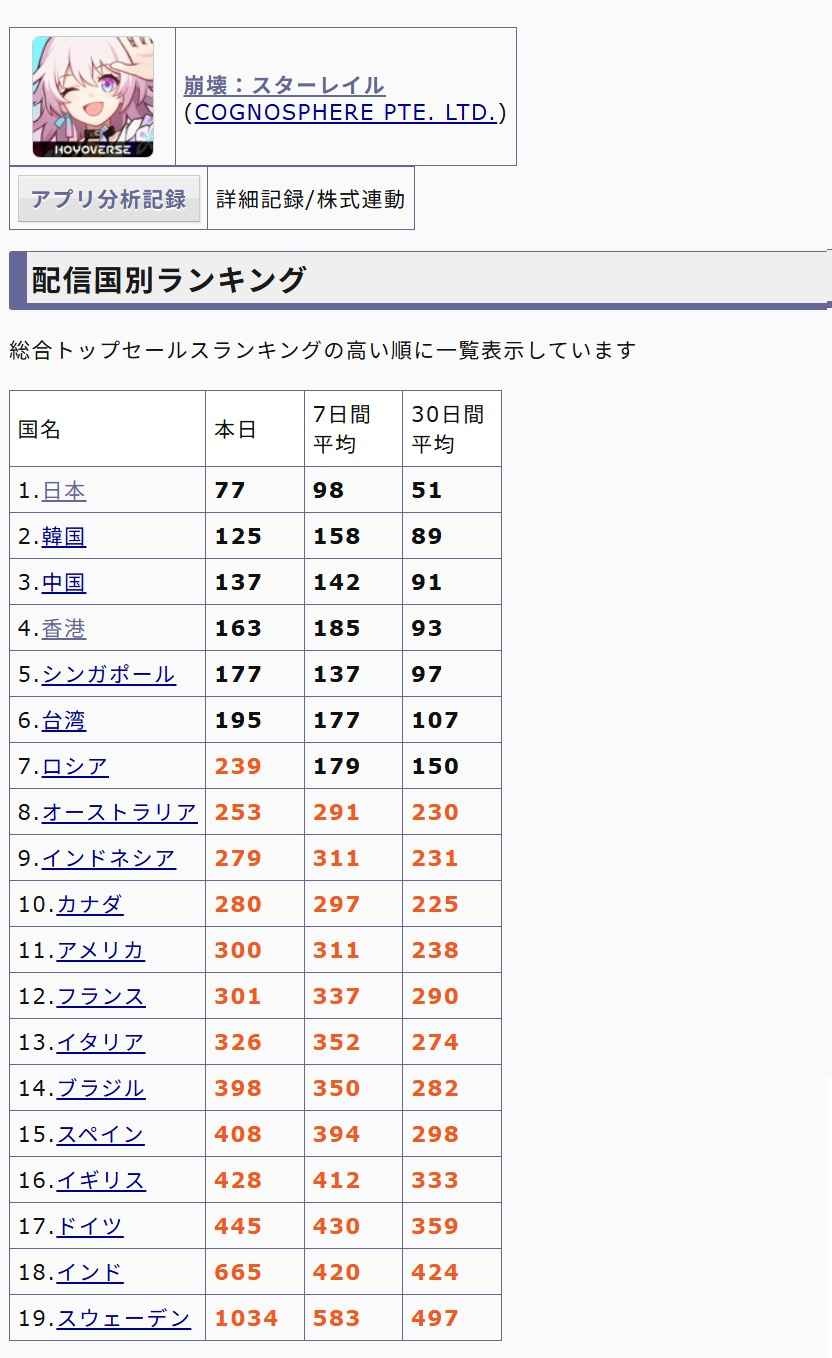Open the 韓国 ranking link
This screenshot has height=1358, width=832.
(64, 537)
